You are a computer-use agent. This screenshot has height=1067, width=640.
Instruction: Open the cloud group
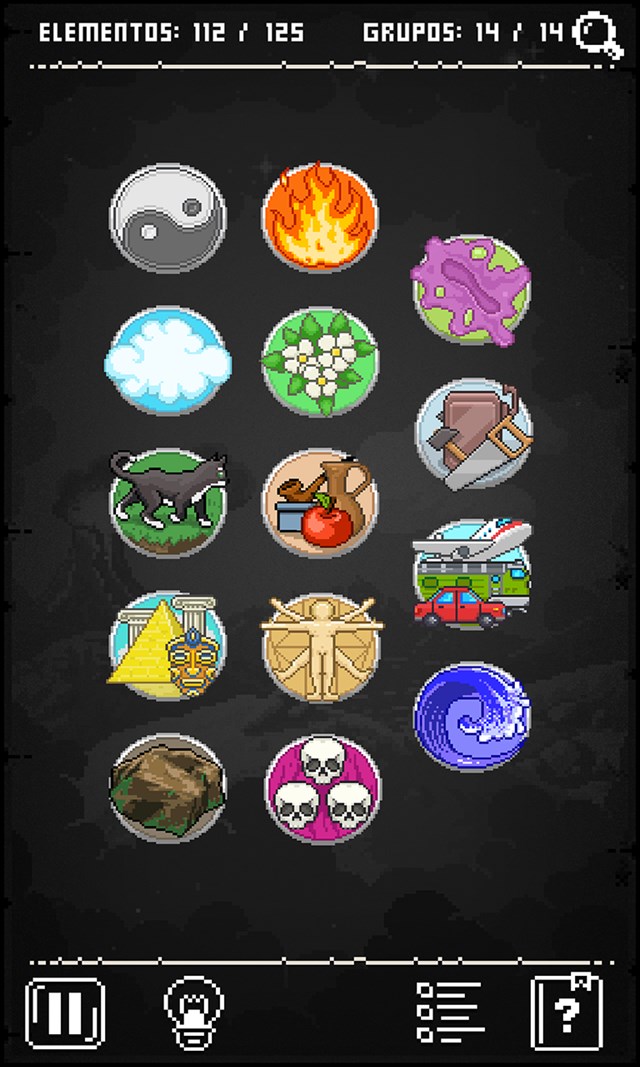point(168,360)
